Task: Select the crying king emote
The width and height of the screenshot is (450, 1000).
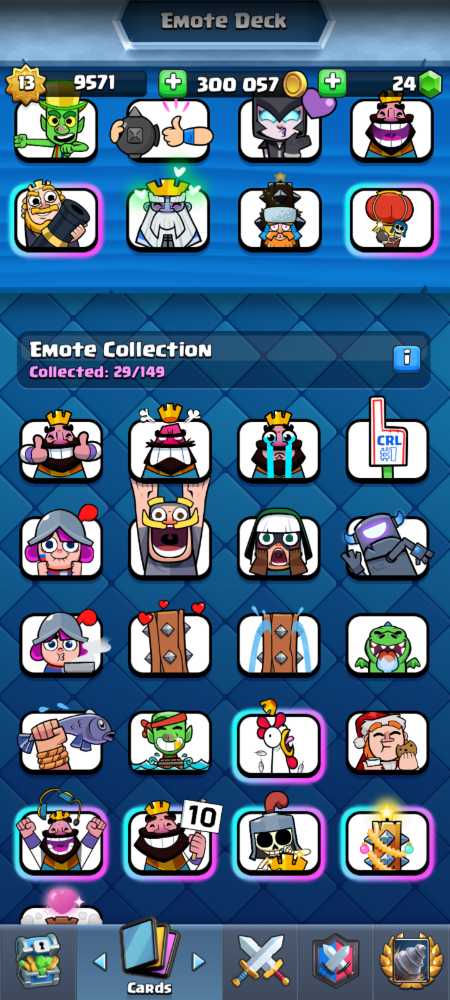Action: point(279,447)
